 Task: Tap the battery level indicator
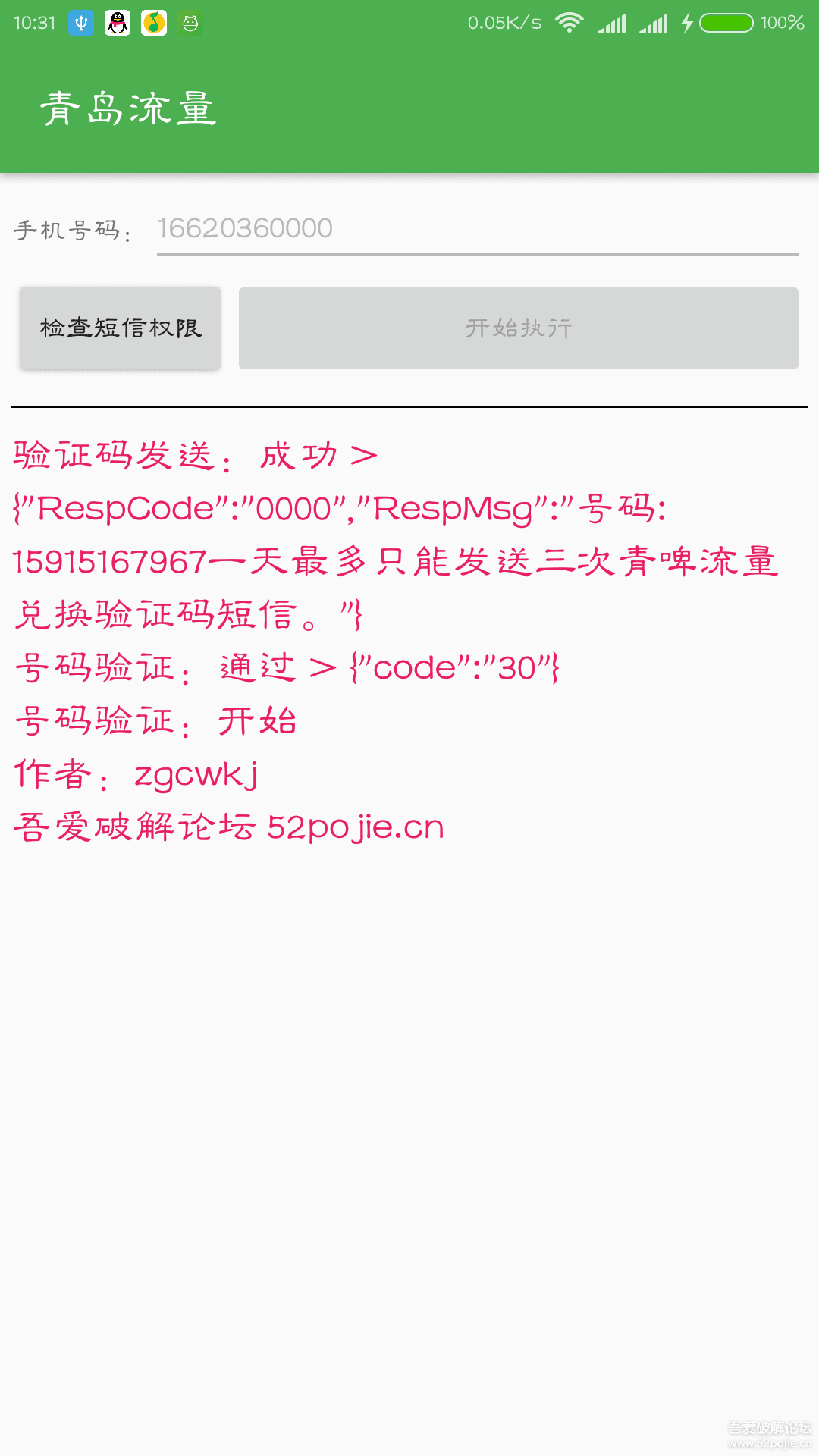coord(728,23)
